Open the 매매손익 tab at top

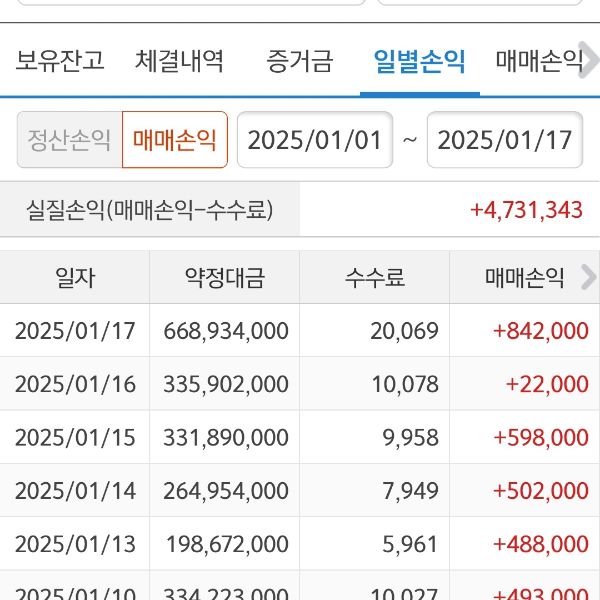pos(537,61)
